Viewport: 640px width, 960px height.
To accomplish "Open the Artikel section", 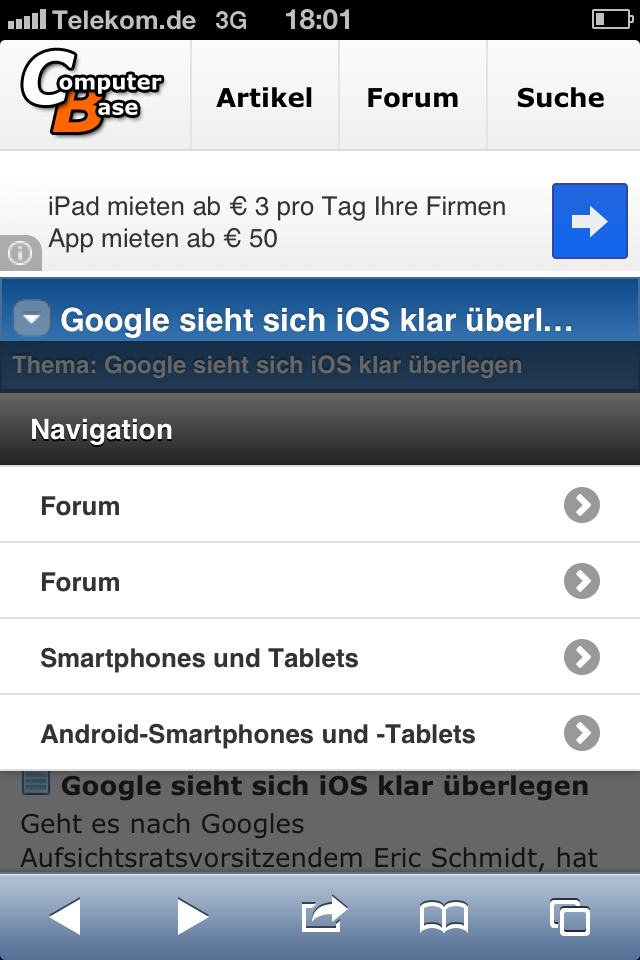I will tap(264, 97).
